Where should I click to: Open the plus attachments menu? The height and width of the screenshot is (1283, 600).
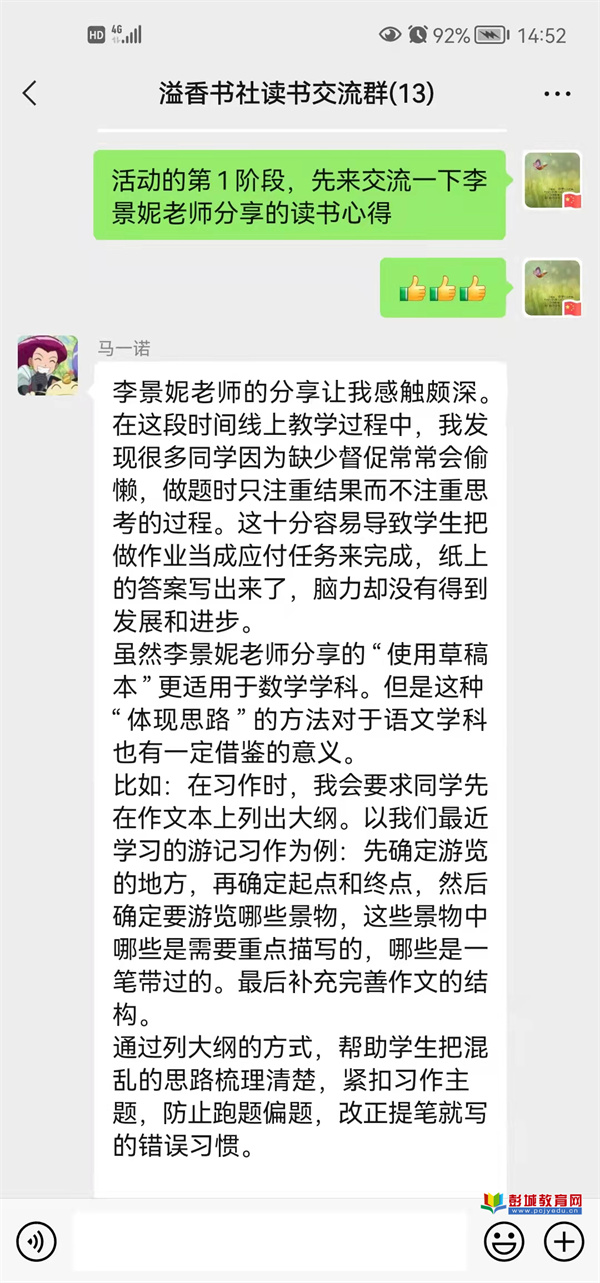pyautogui.click(x=563, y=1242)
